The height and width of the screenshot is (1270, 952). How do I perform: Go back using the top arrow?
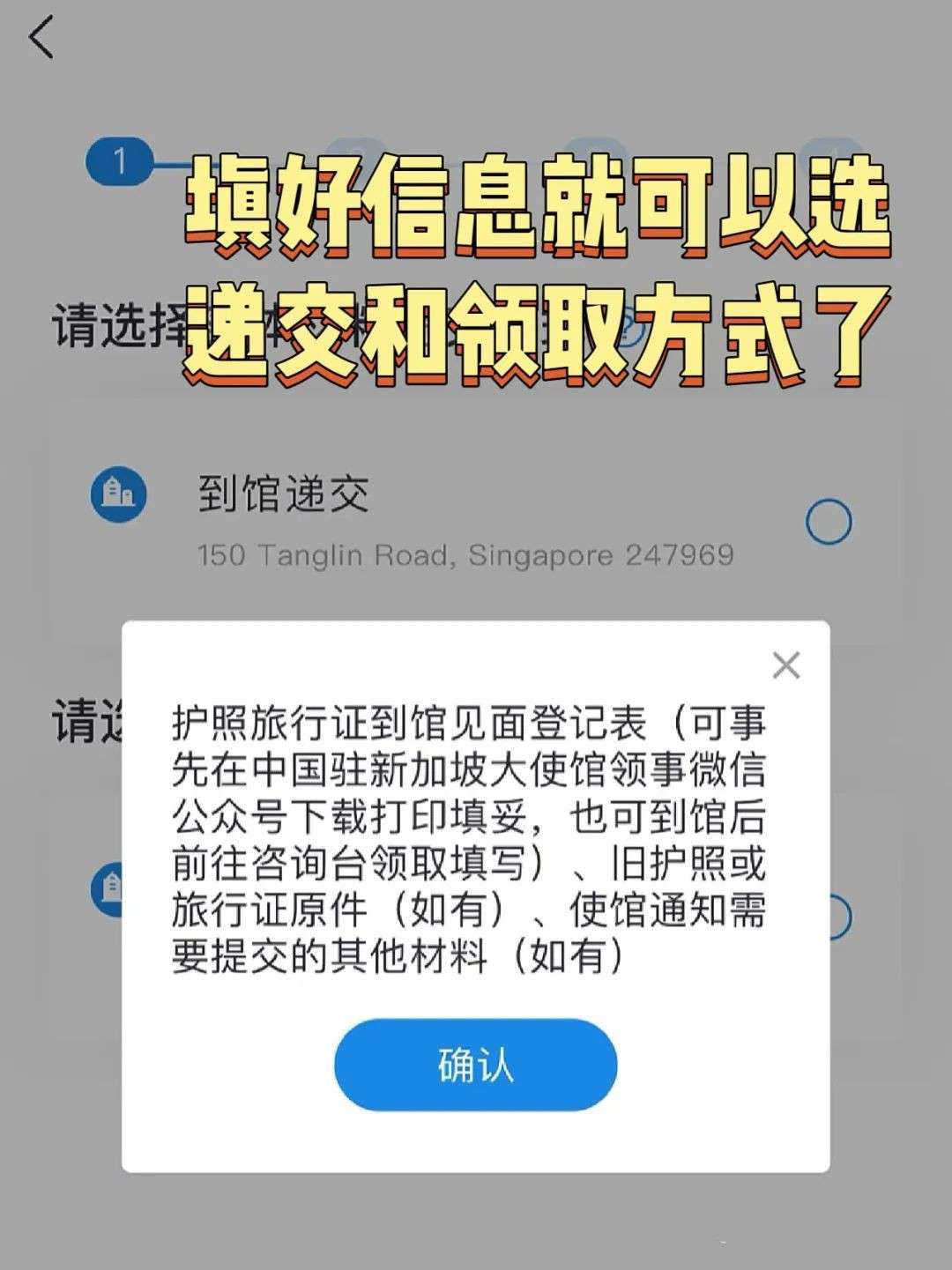coord(41,38)
